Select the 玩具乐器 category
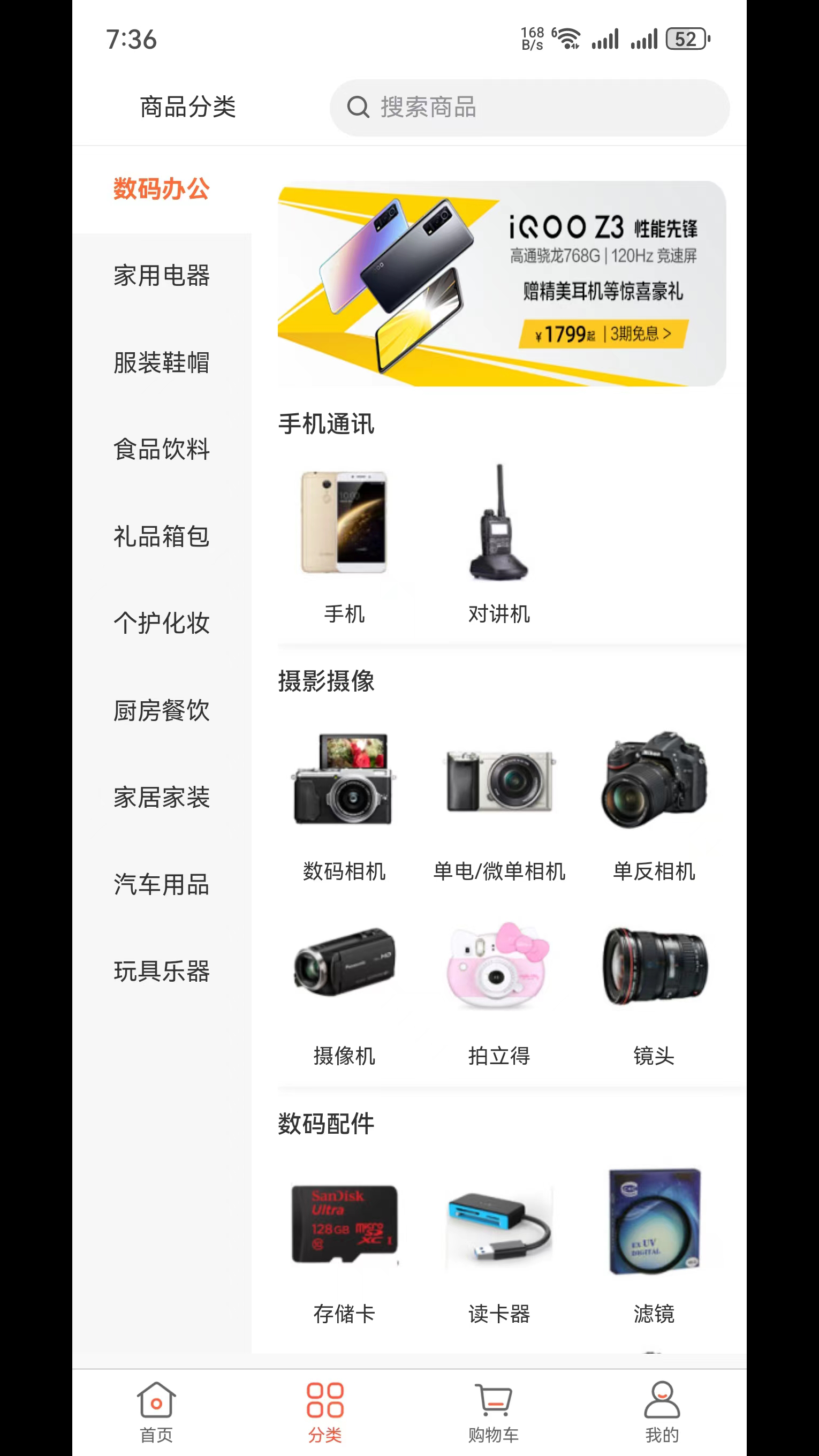The height and width of the screenshot is (1456, 819). pyautogui.click(x=162, y=972)
